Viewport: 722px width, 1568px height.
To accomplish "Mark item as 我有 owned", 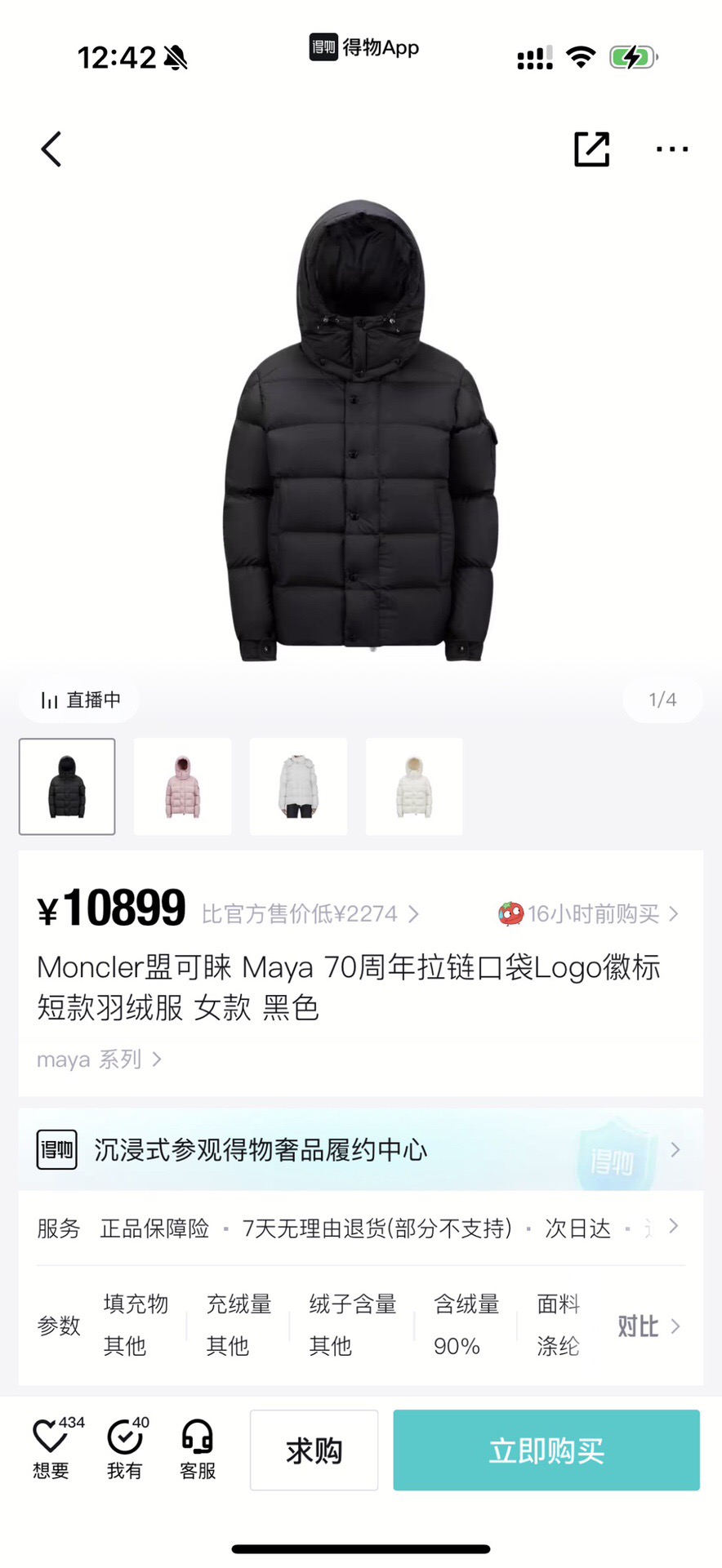I will 125,1450.
